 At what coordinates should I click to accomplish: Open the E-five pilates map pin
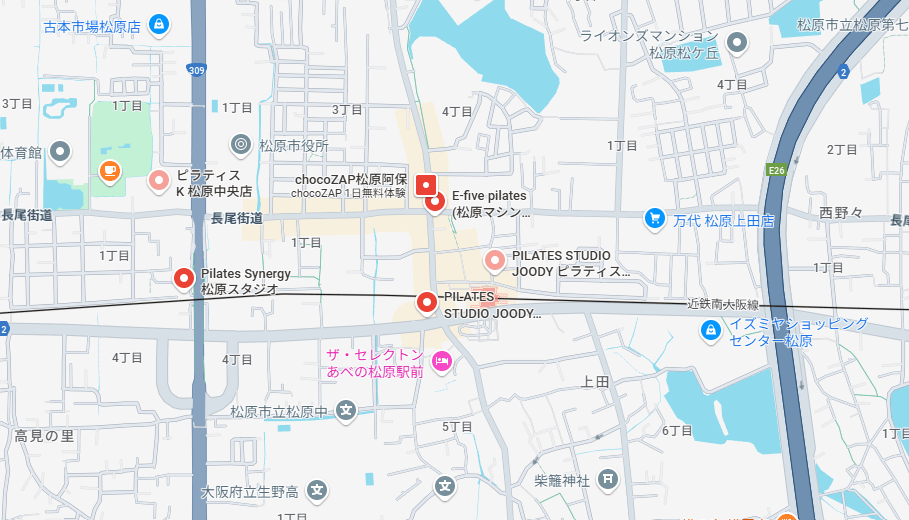pyautogui.click(x=435, y=201)
